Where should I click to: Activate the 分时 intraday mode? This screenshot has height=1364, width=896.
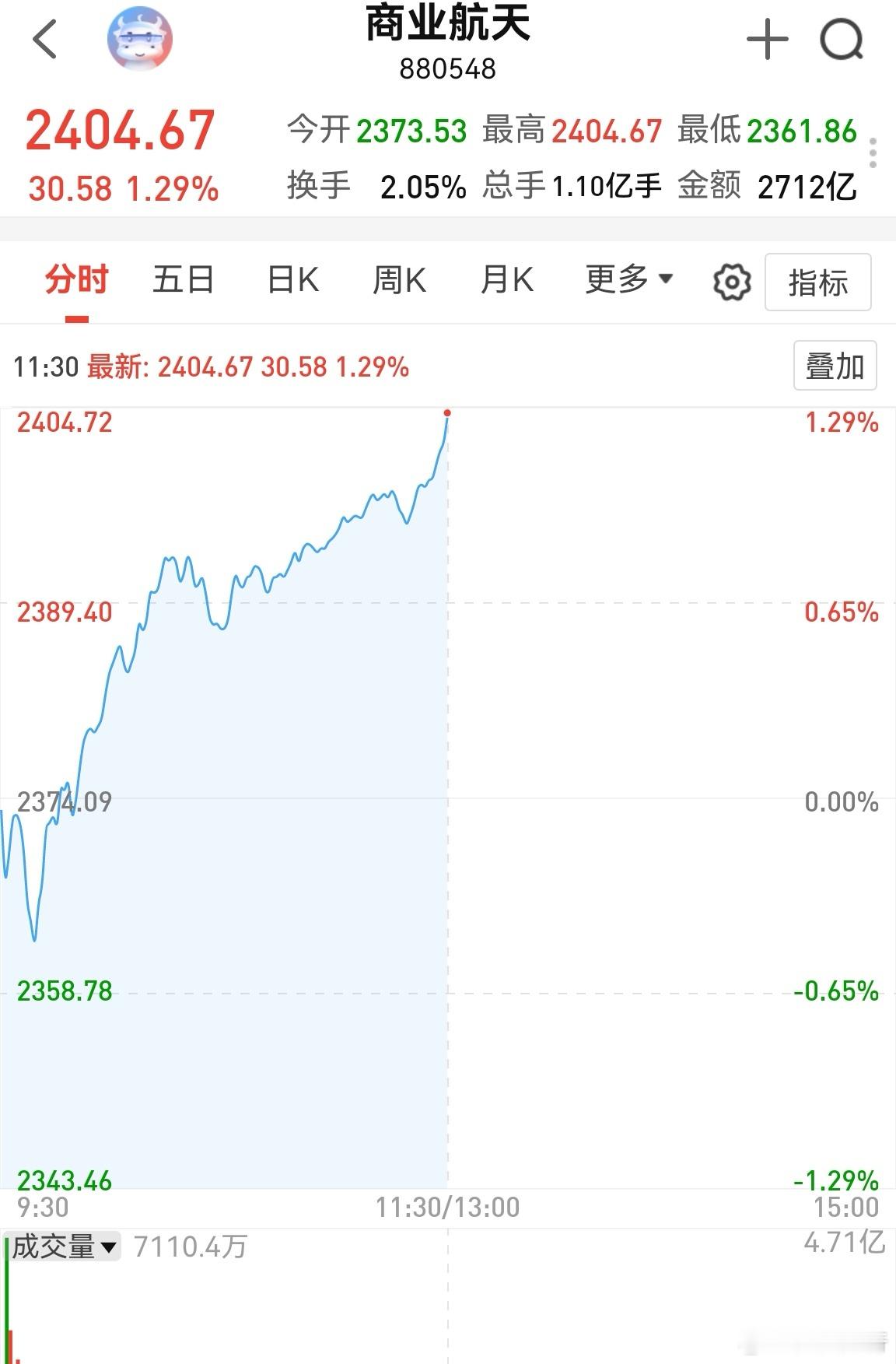[76, 279]
